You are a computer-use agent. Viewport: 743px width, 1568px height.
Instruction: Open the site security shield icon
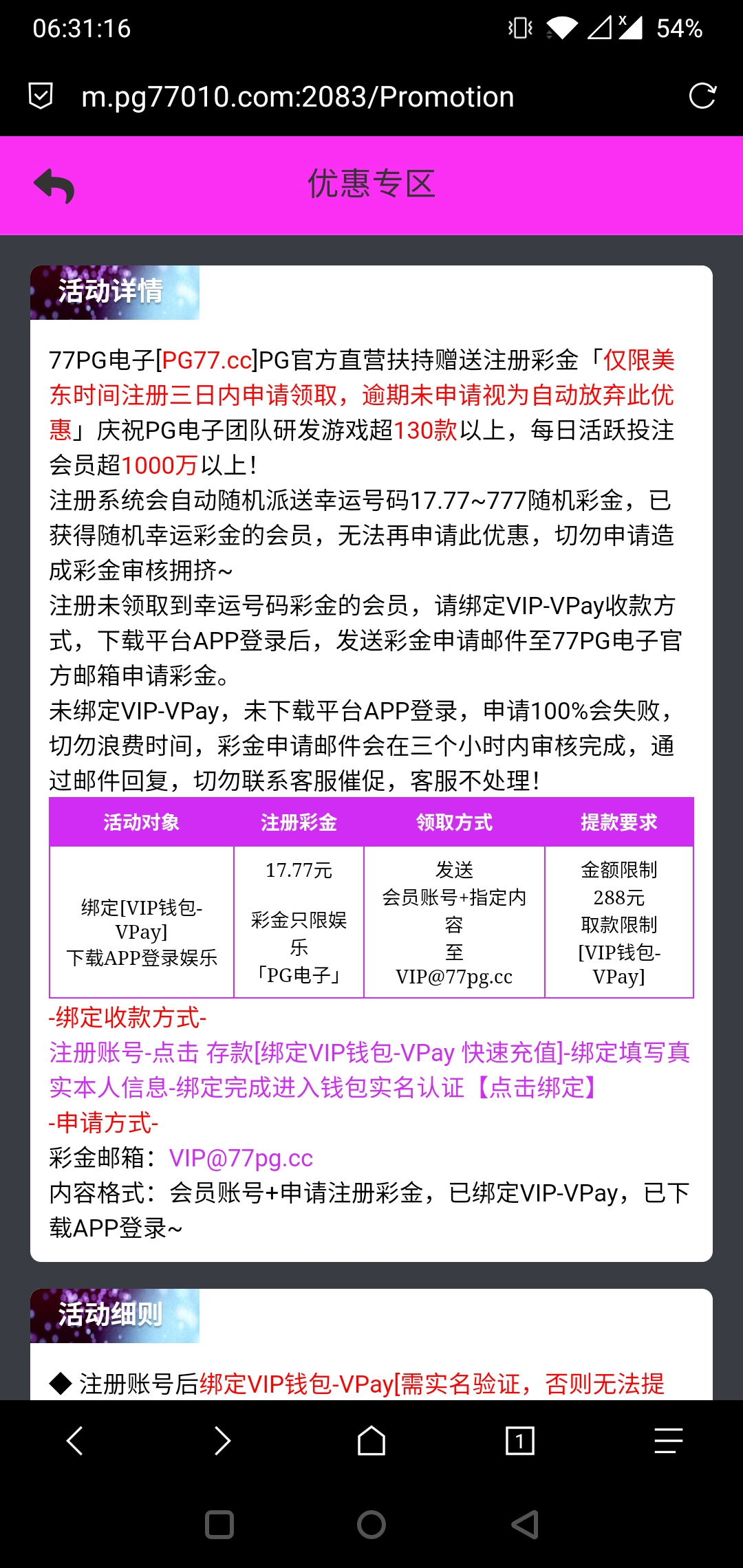click(41, 96)
